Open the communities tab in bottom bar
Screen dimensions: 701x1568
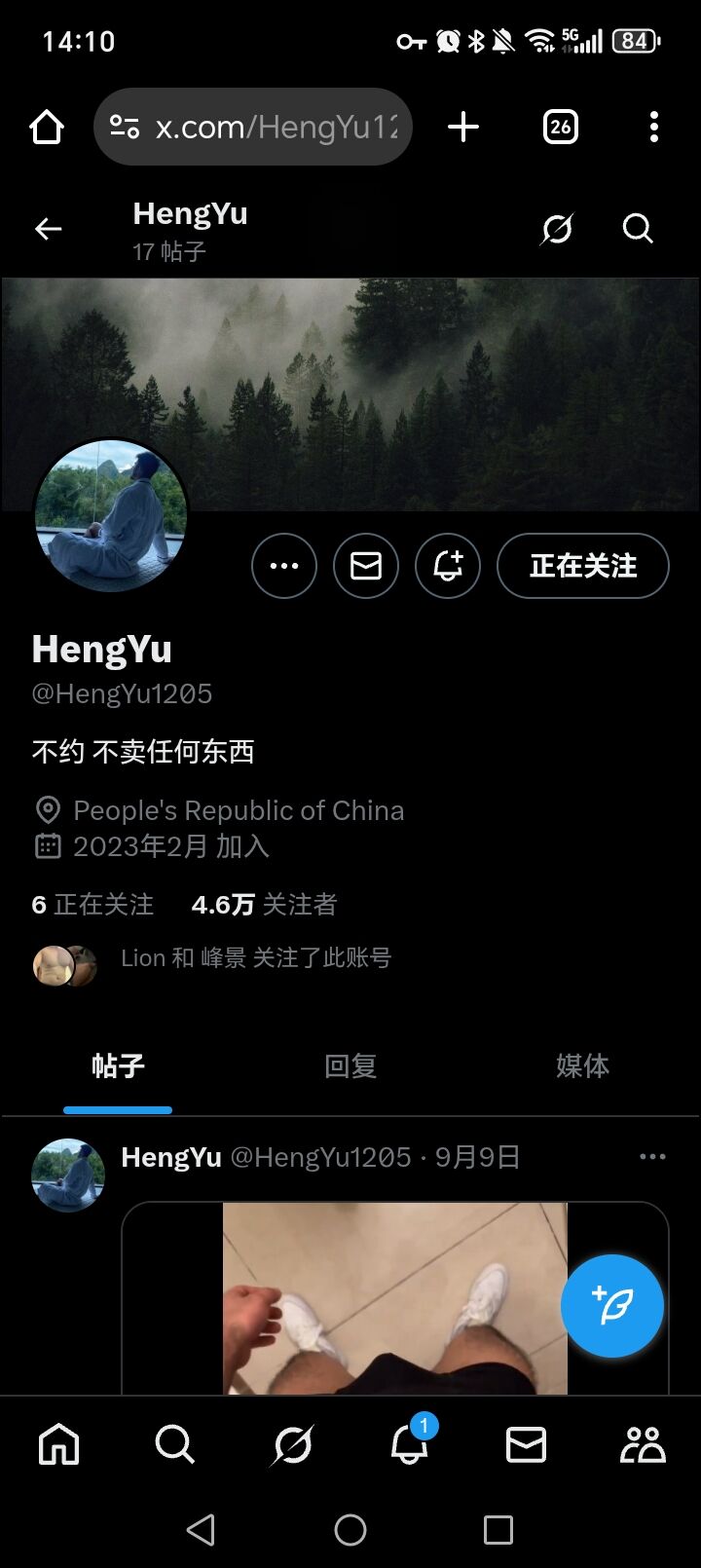tap(643, 1444)
